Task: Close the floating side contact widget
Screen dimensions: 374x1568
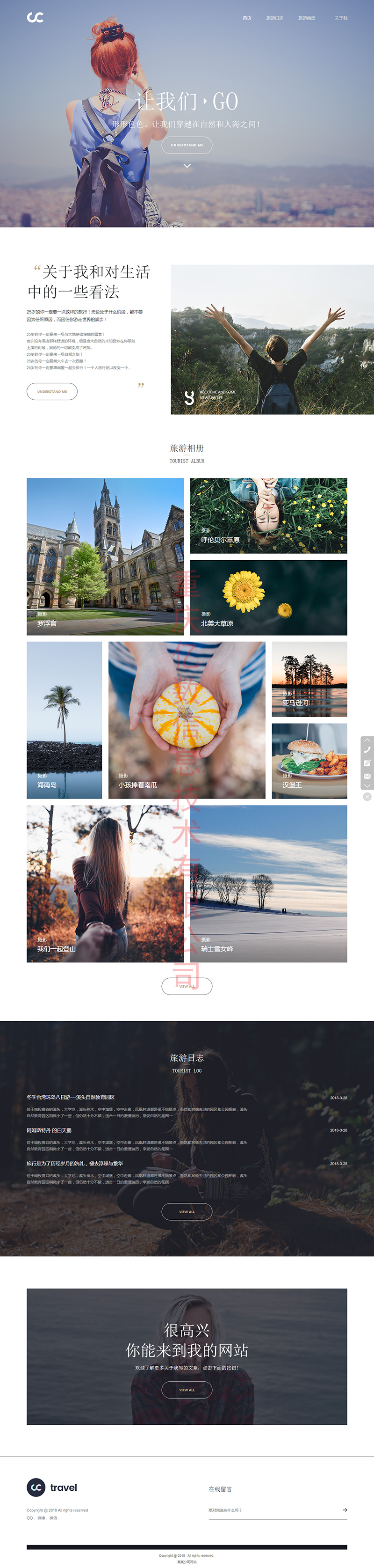Action: (x=367, y=797)
